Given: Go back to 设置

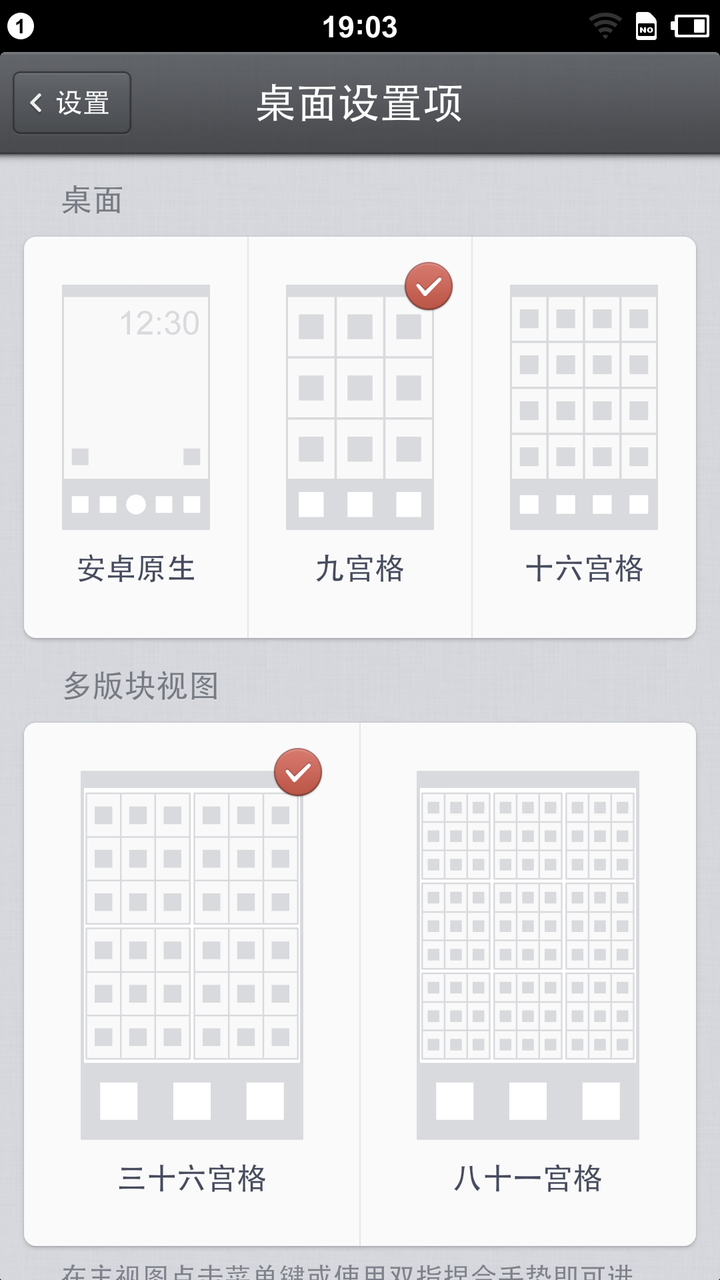Looking at the screenshot, I should pyautogui.click(x=72, y=103).
